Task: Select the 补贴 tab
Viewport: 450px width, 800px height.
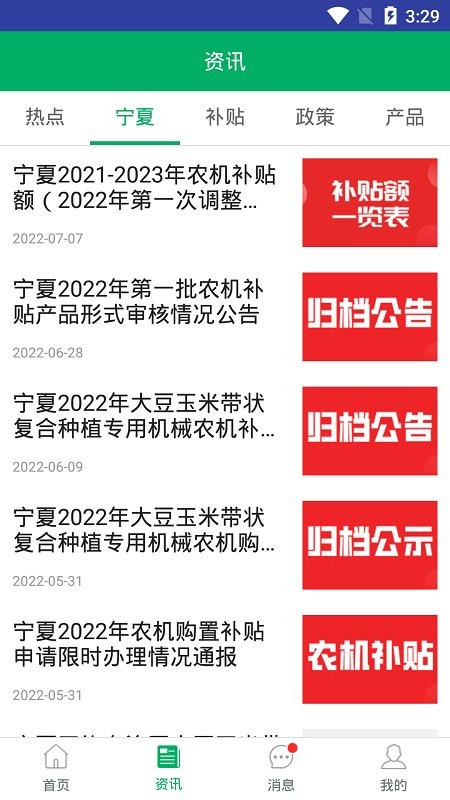Action: 225,117
